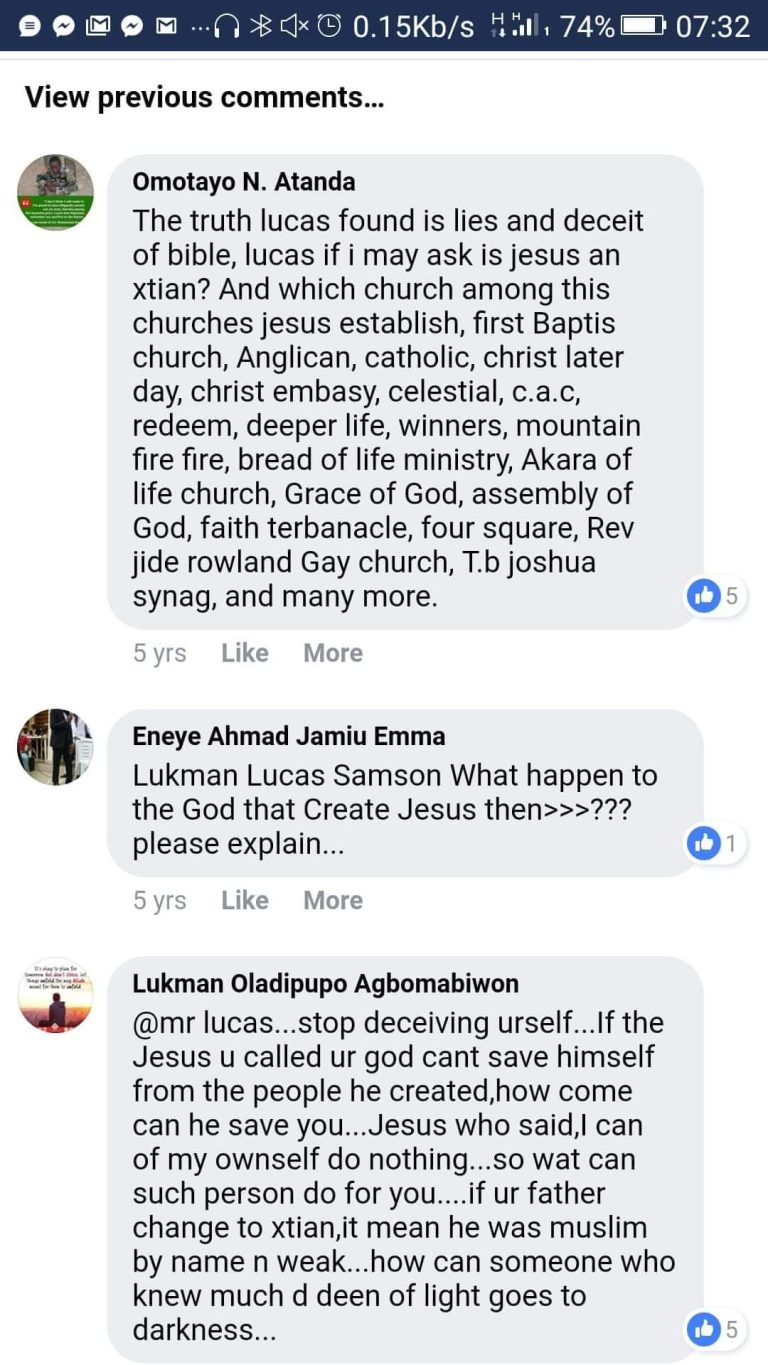This screenshot has width=768, height=1365.
Task: Open More options for Omotayo's comment
Action: click(x=332, y=652)
